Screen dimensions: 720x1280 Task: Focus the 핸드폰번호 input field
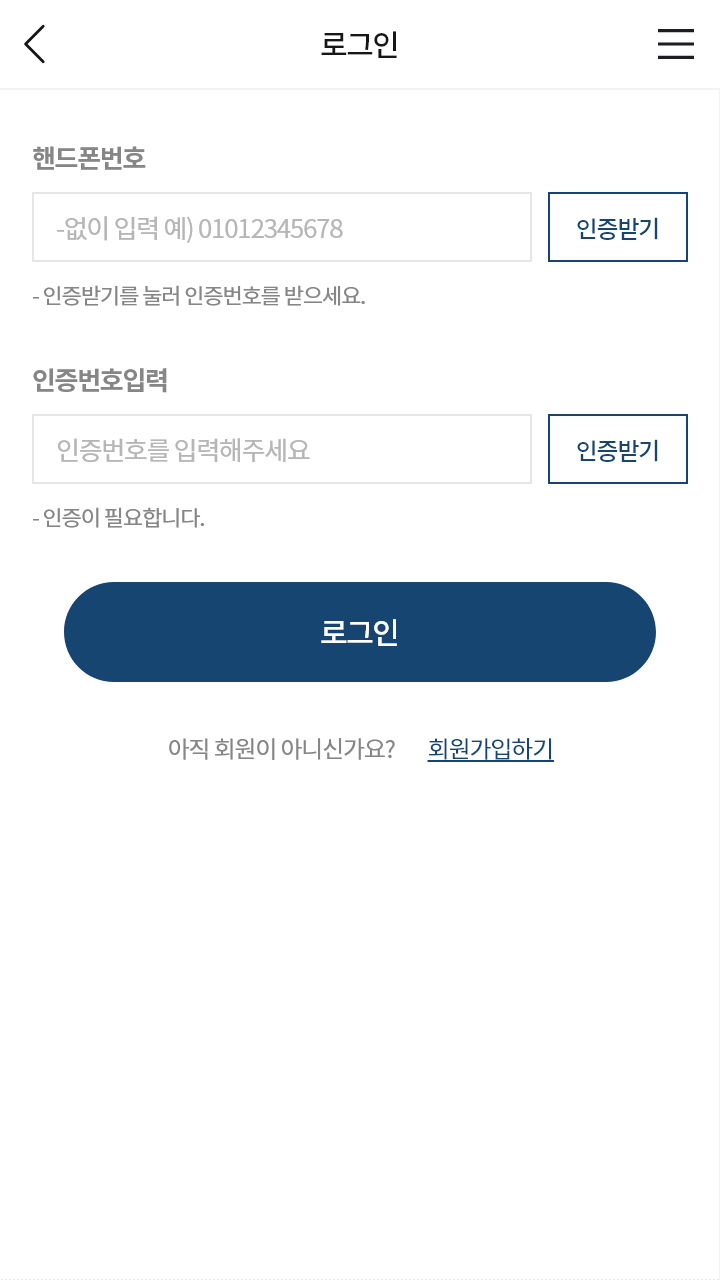[282, 227]
